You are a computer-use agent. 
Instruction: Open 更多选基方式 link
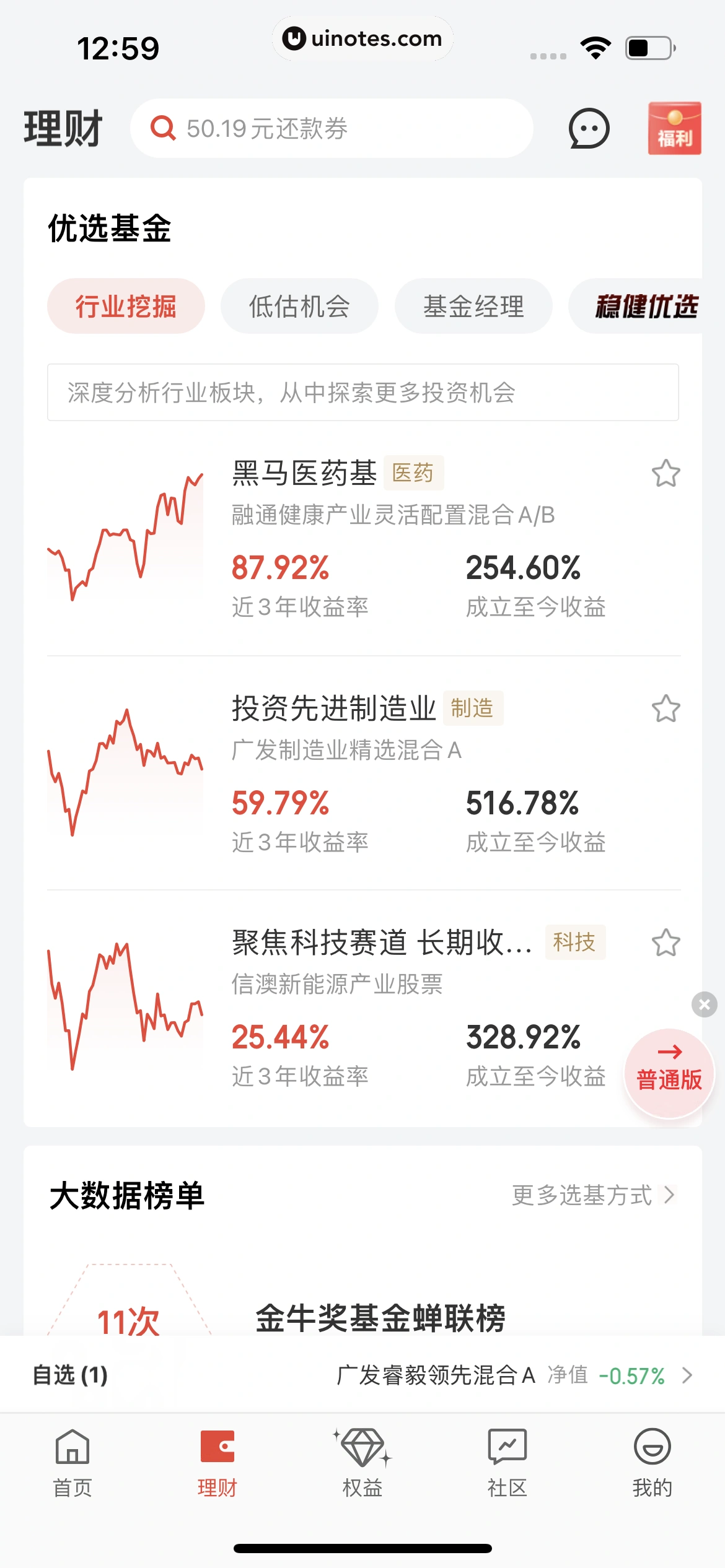click(592, 1195)
